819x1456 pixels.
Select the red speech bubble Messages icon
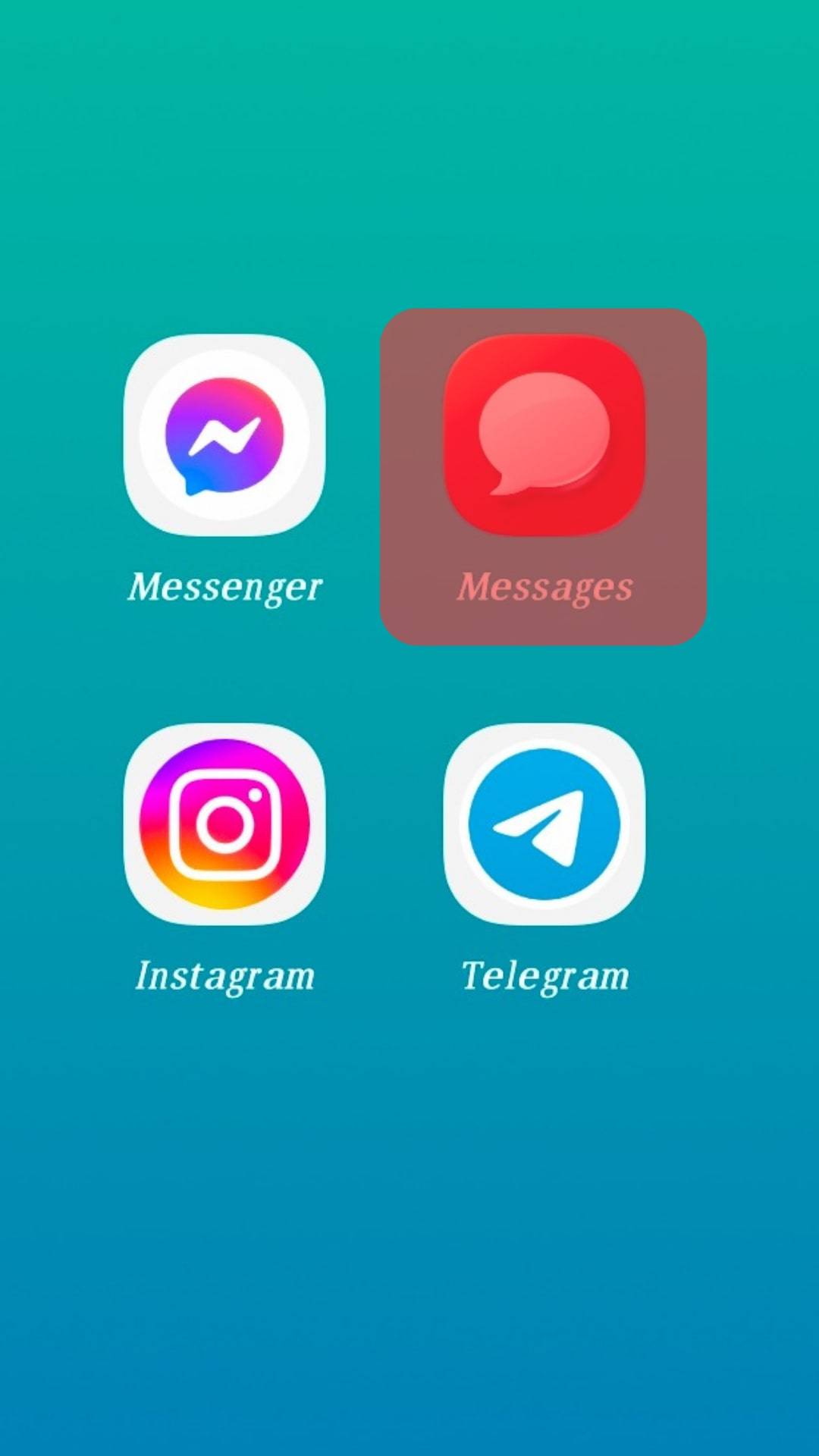click(x=543, y=431)
